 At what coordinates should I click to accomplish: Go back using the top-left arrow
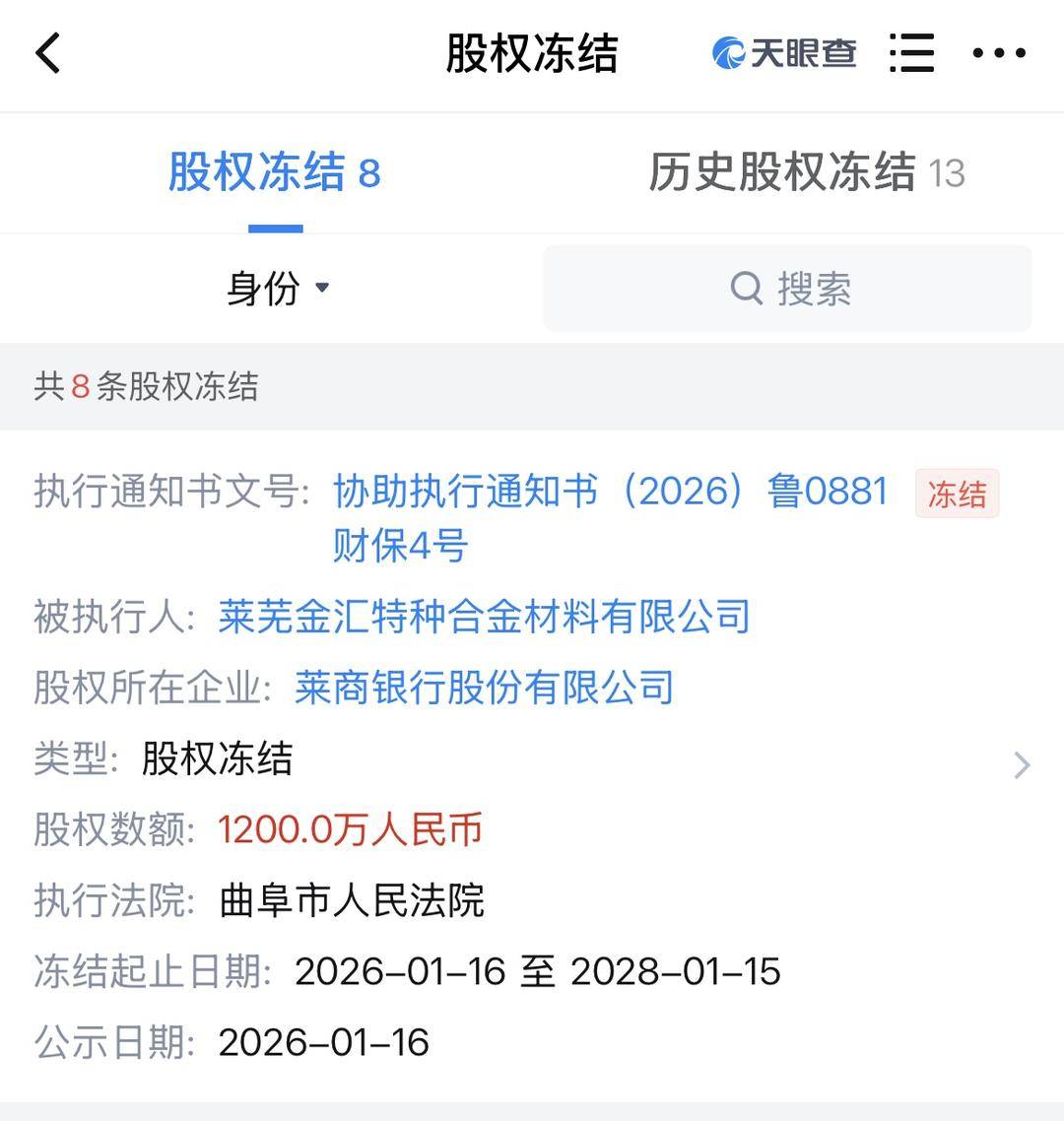pyautogui.click(x=48, y=53)
